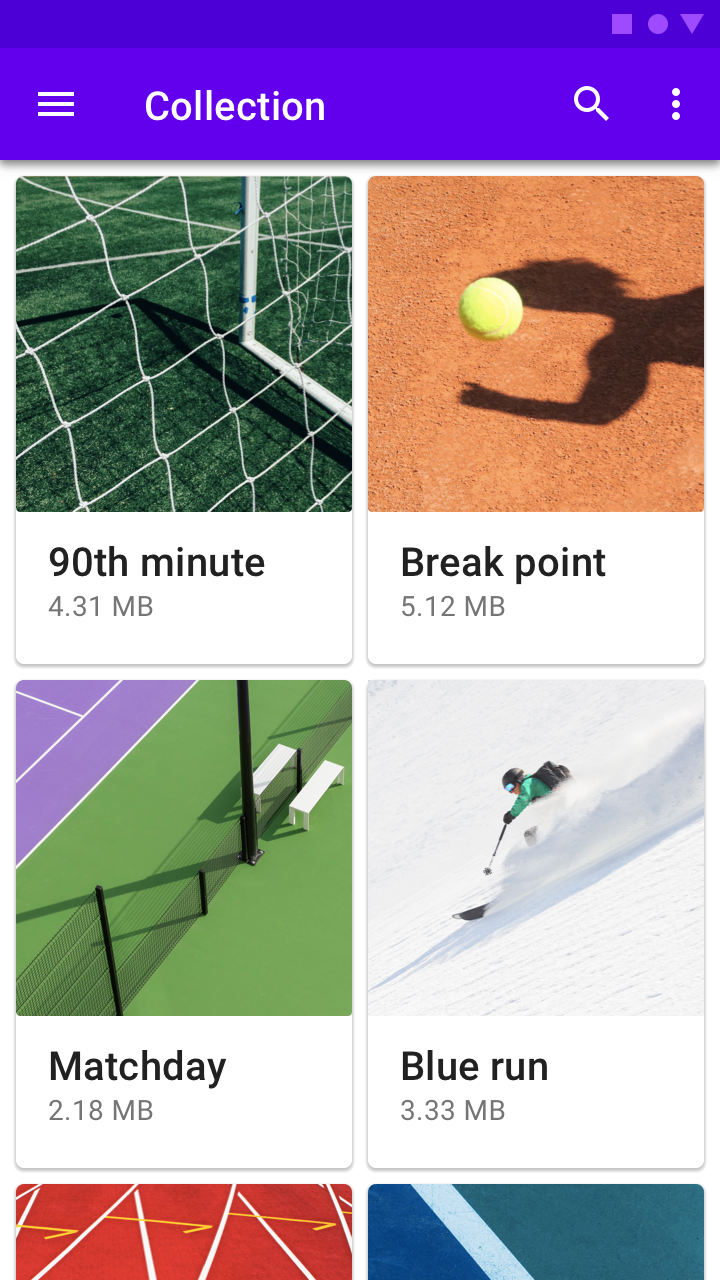Reopen the app's three-dot menu

676,103
